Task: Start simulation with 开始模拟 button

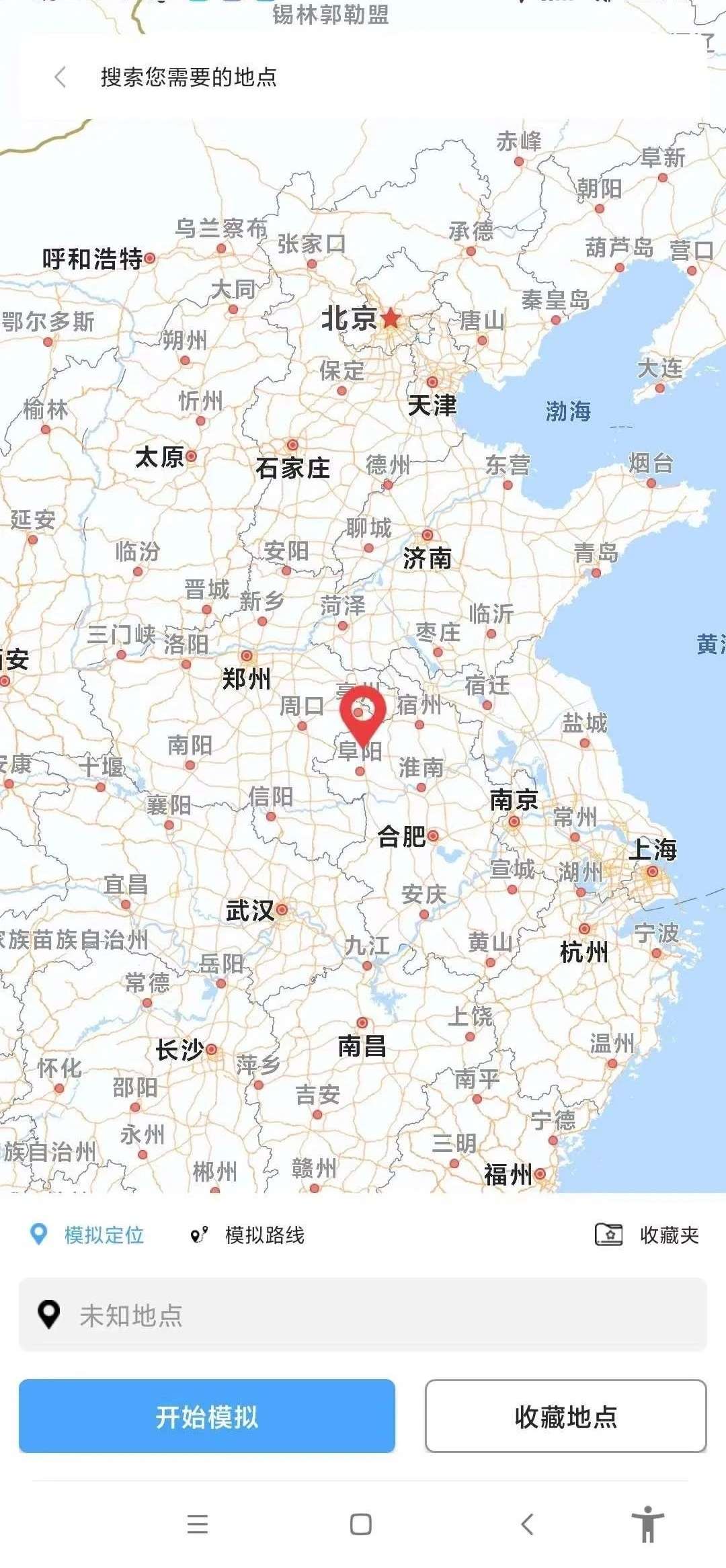Action: (x=207, y=1417)
